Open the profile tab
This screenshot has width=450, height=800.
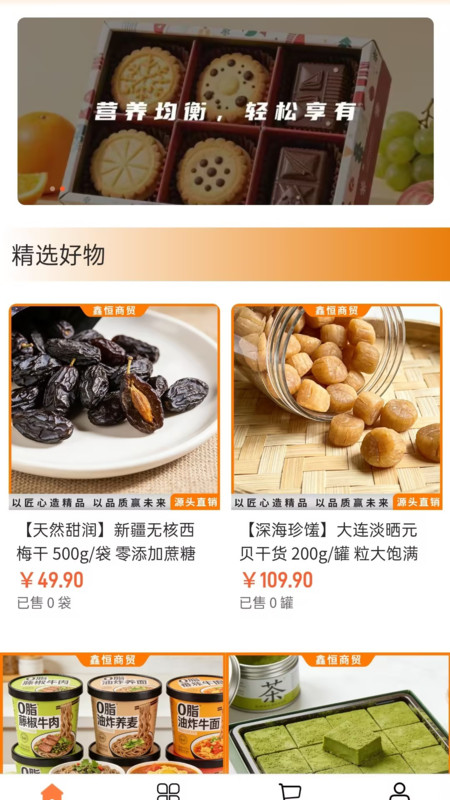399,791
